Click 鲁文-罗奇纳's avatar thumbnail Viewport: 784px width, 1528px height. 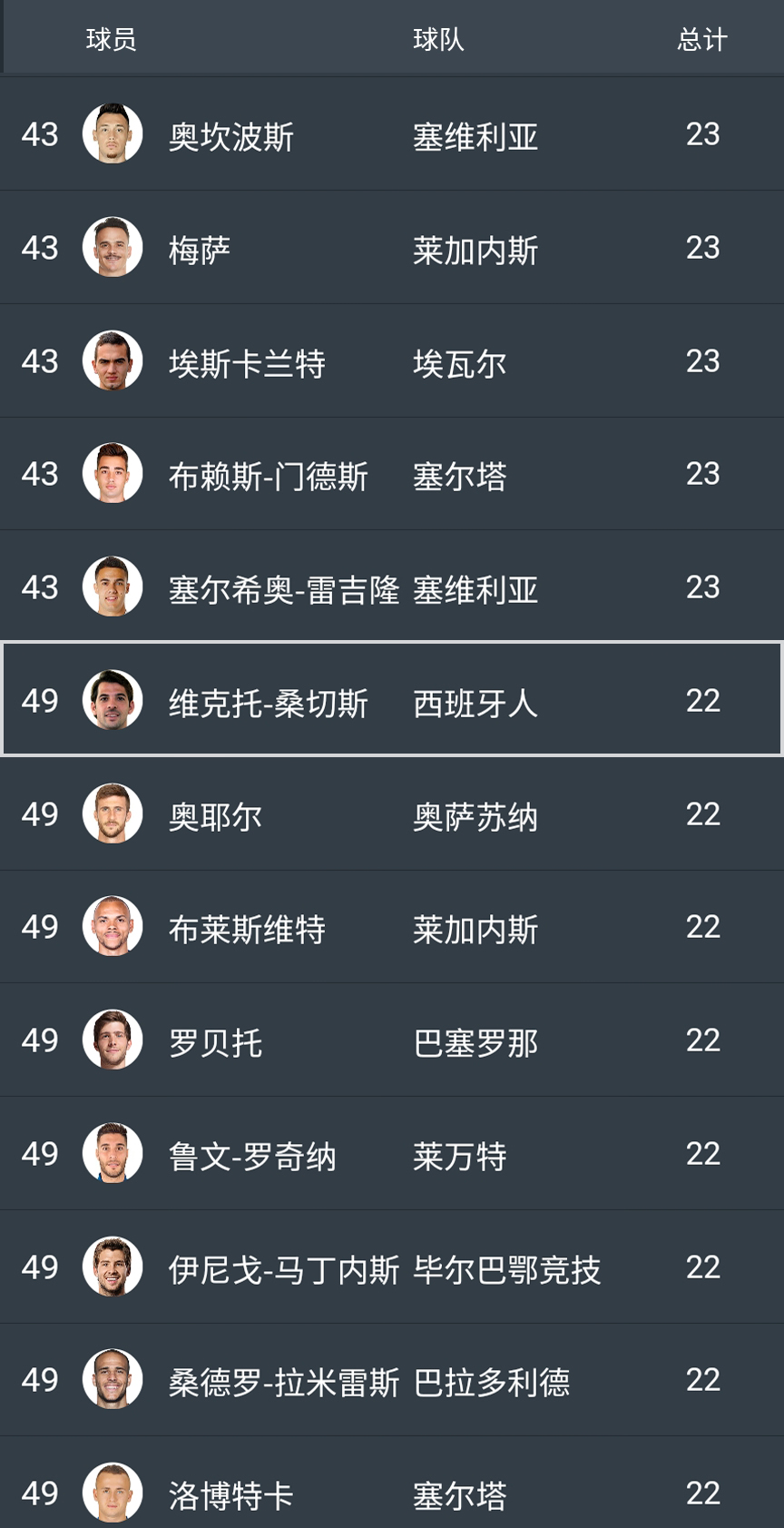pyautogui.click(x=113, y=1154)
